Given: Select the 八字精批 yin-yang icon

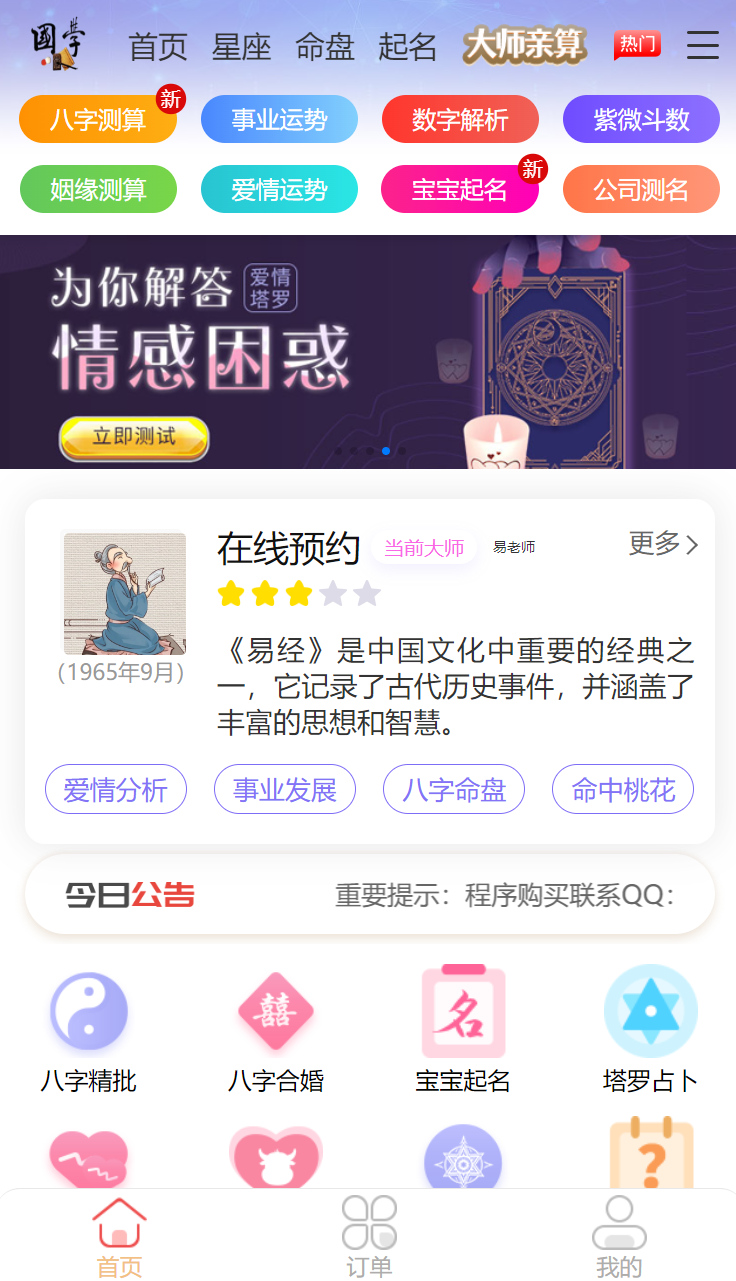Looking at the screenshot, I should coord(89,1010).
